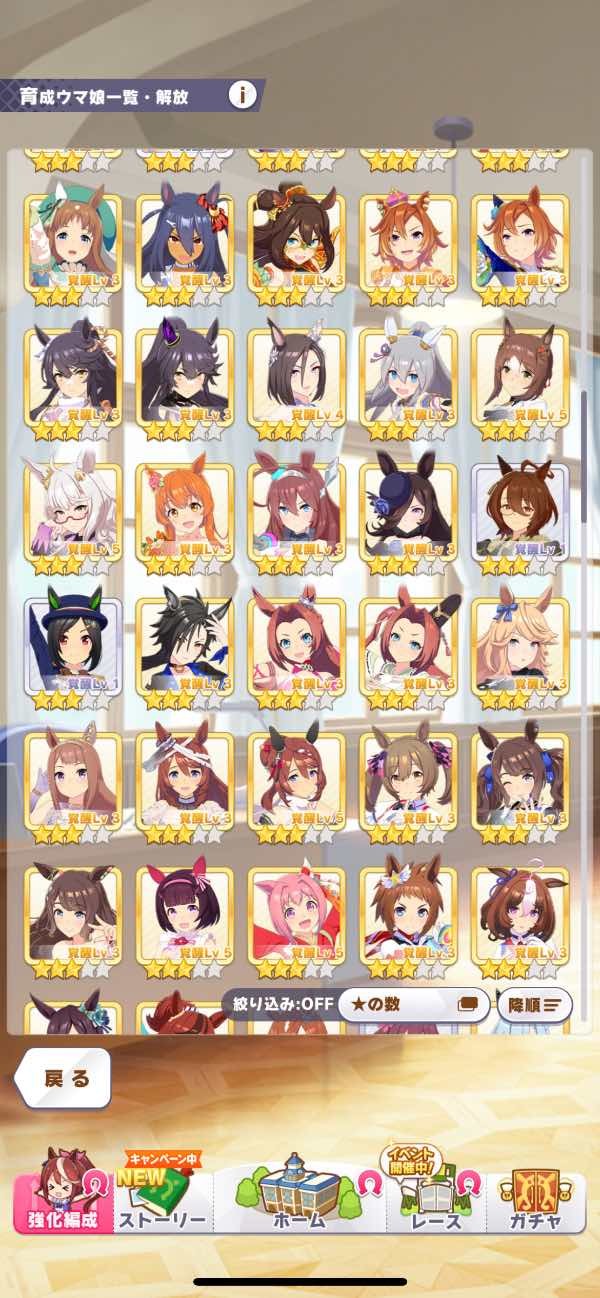
Task: Open the brown-haired character with glasses
Action: 520,510
